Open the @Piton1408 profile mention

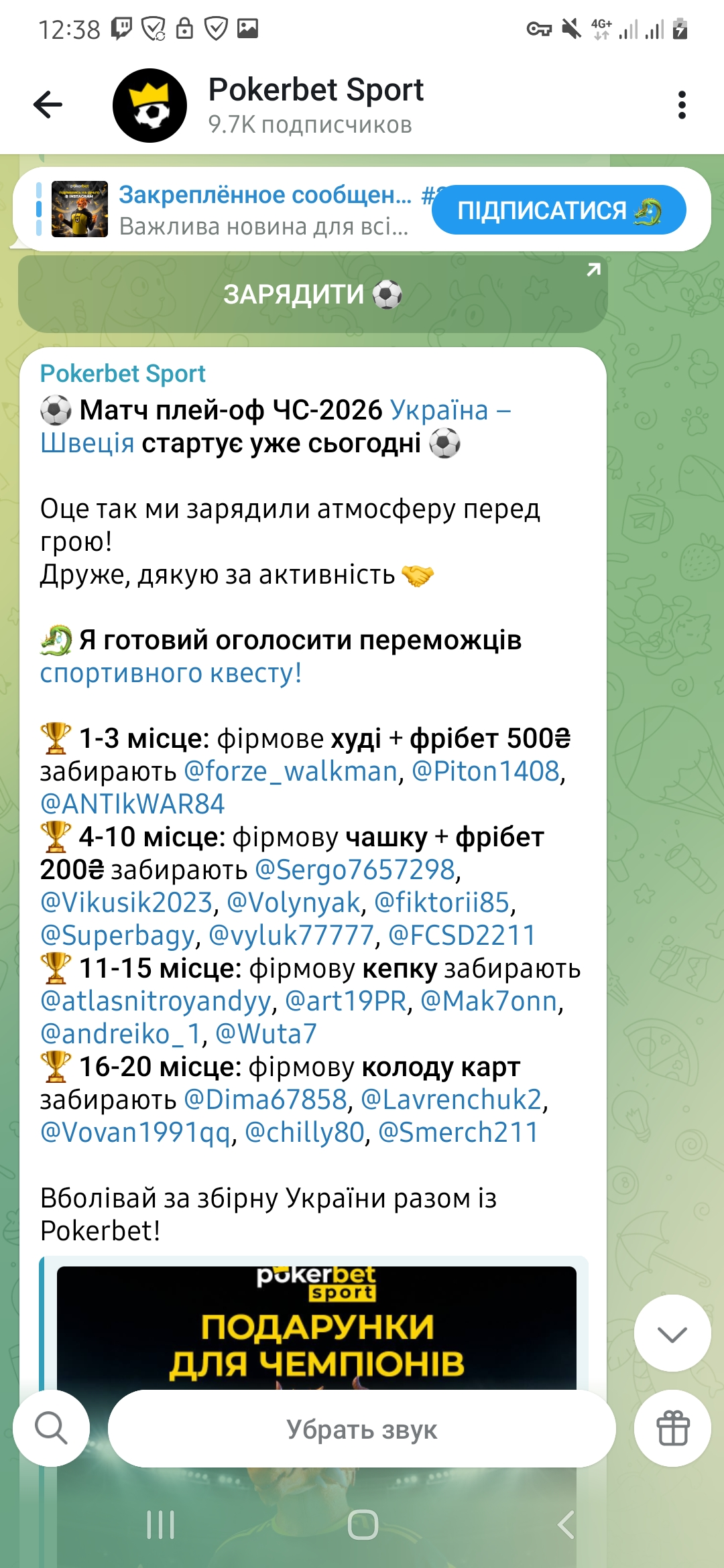485,772
